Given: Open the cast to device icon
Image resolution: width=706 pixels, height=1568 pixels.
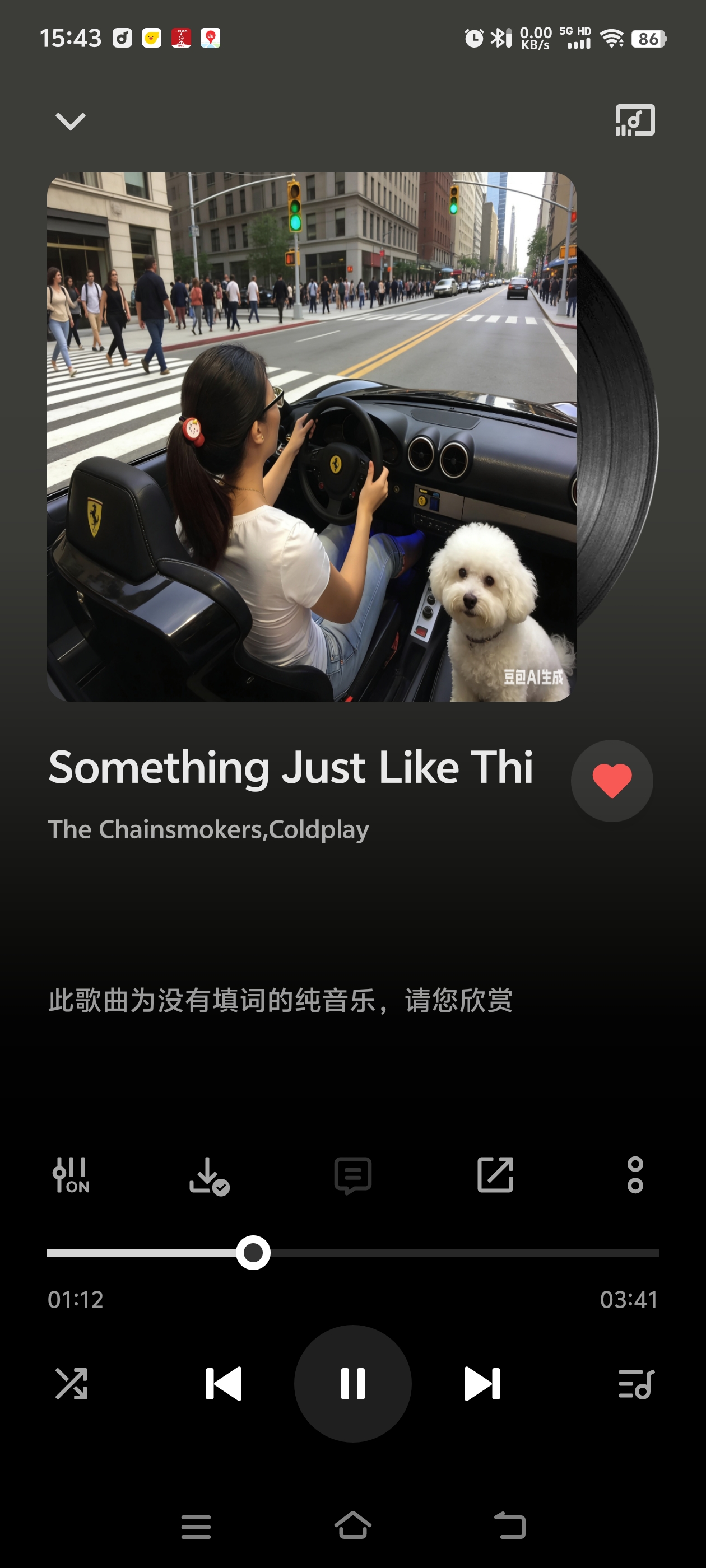Looking at the screenshot, I should [x=634, y=120].
